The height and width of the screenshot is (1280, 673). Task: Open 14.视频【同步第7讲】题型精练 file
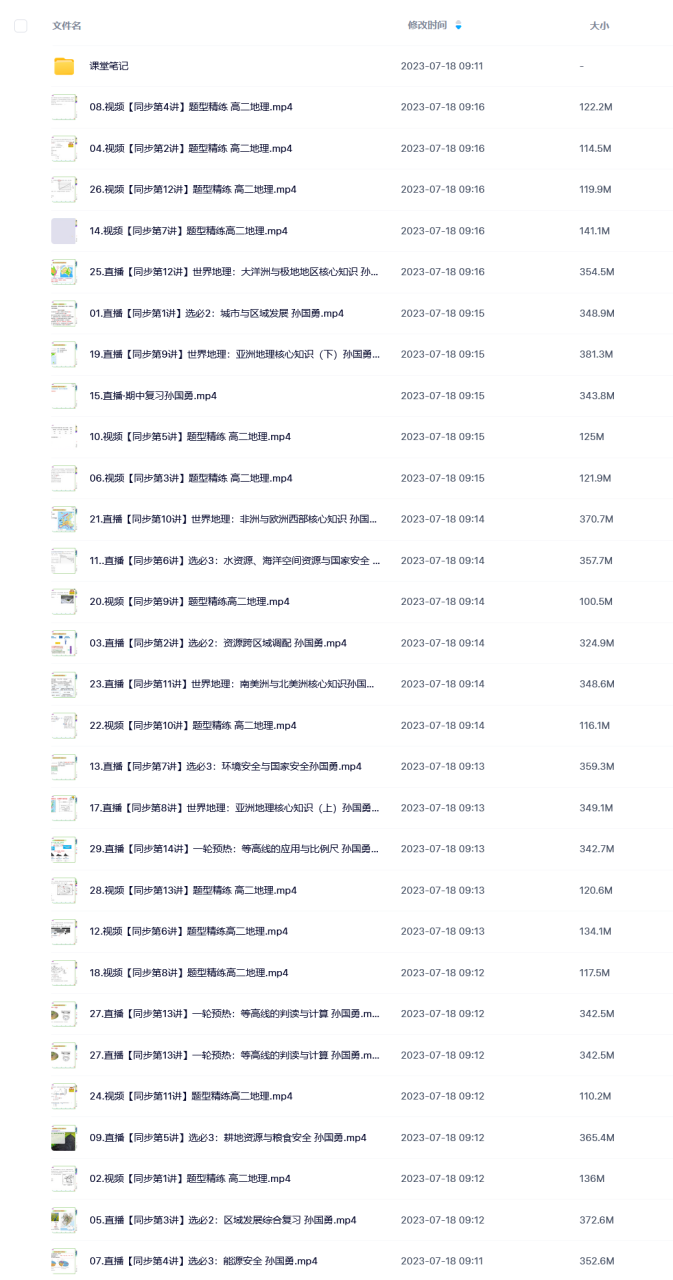(188, 231)
